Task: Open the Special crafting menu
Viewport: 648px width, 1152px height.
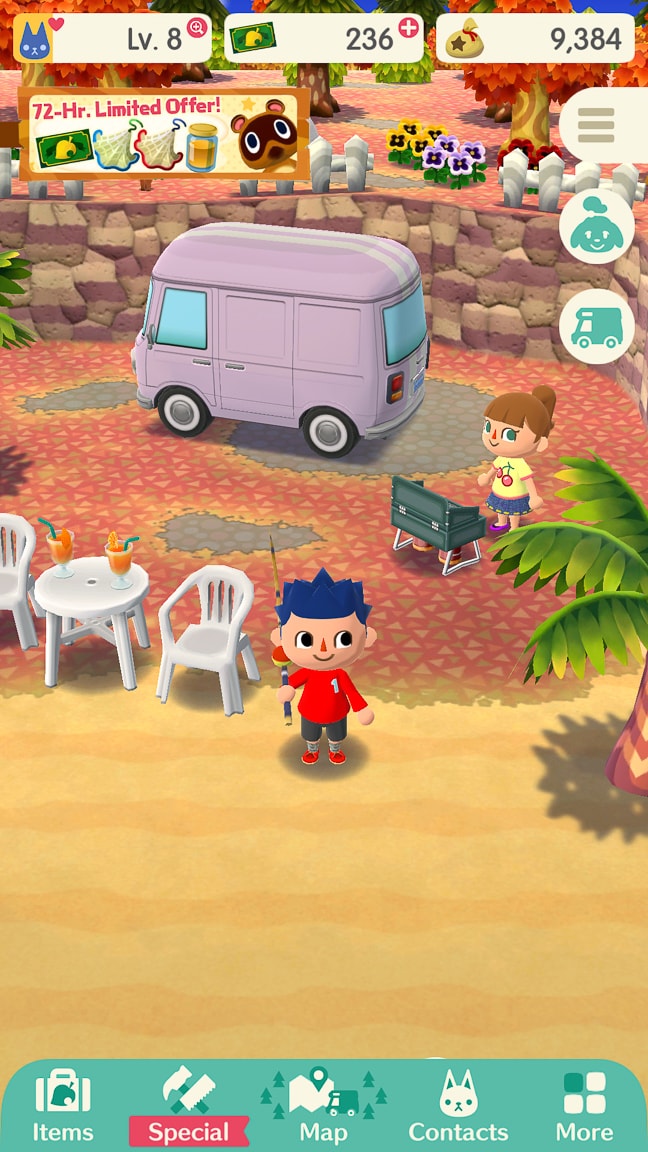Action: point(188,1107)
